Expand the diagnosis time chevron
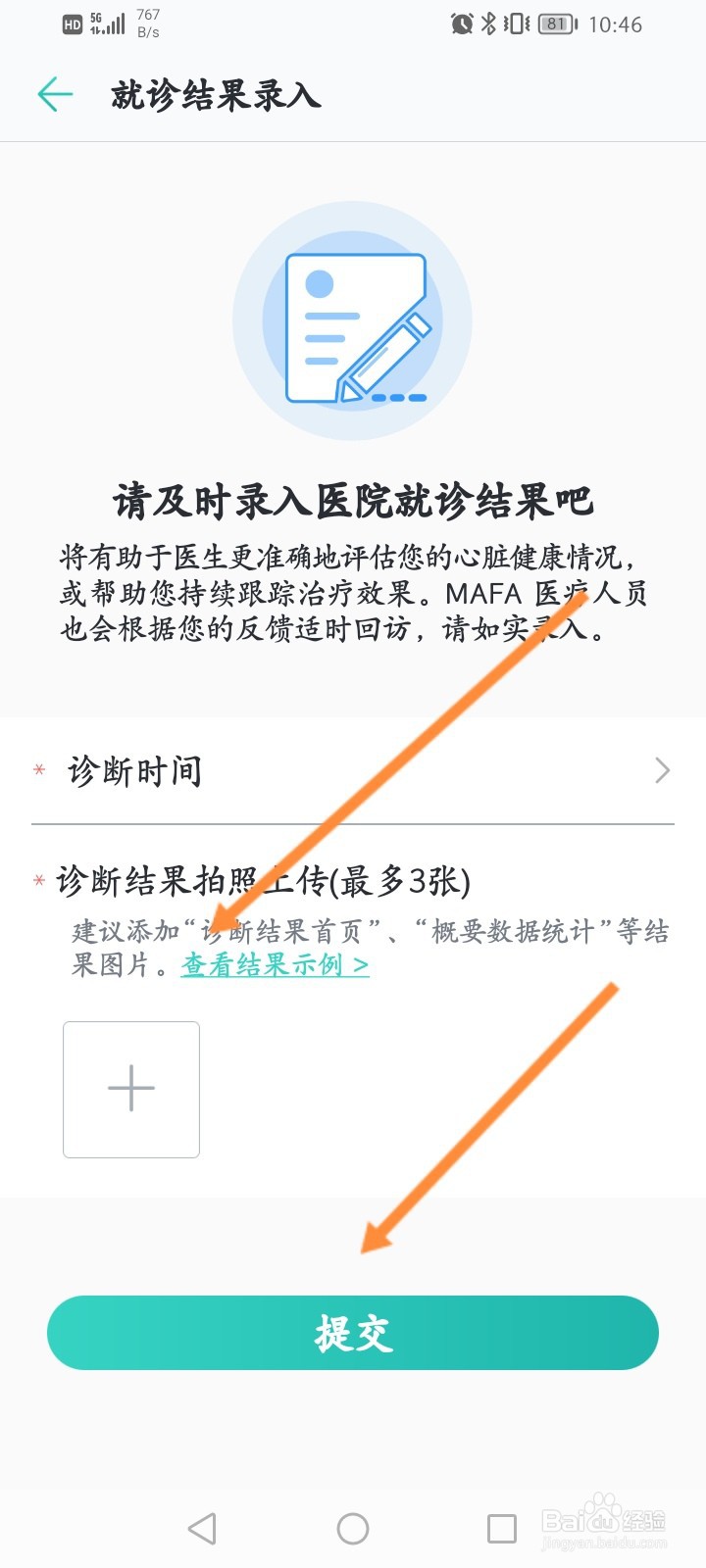The image size is (706, 1568). point(663,771)
